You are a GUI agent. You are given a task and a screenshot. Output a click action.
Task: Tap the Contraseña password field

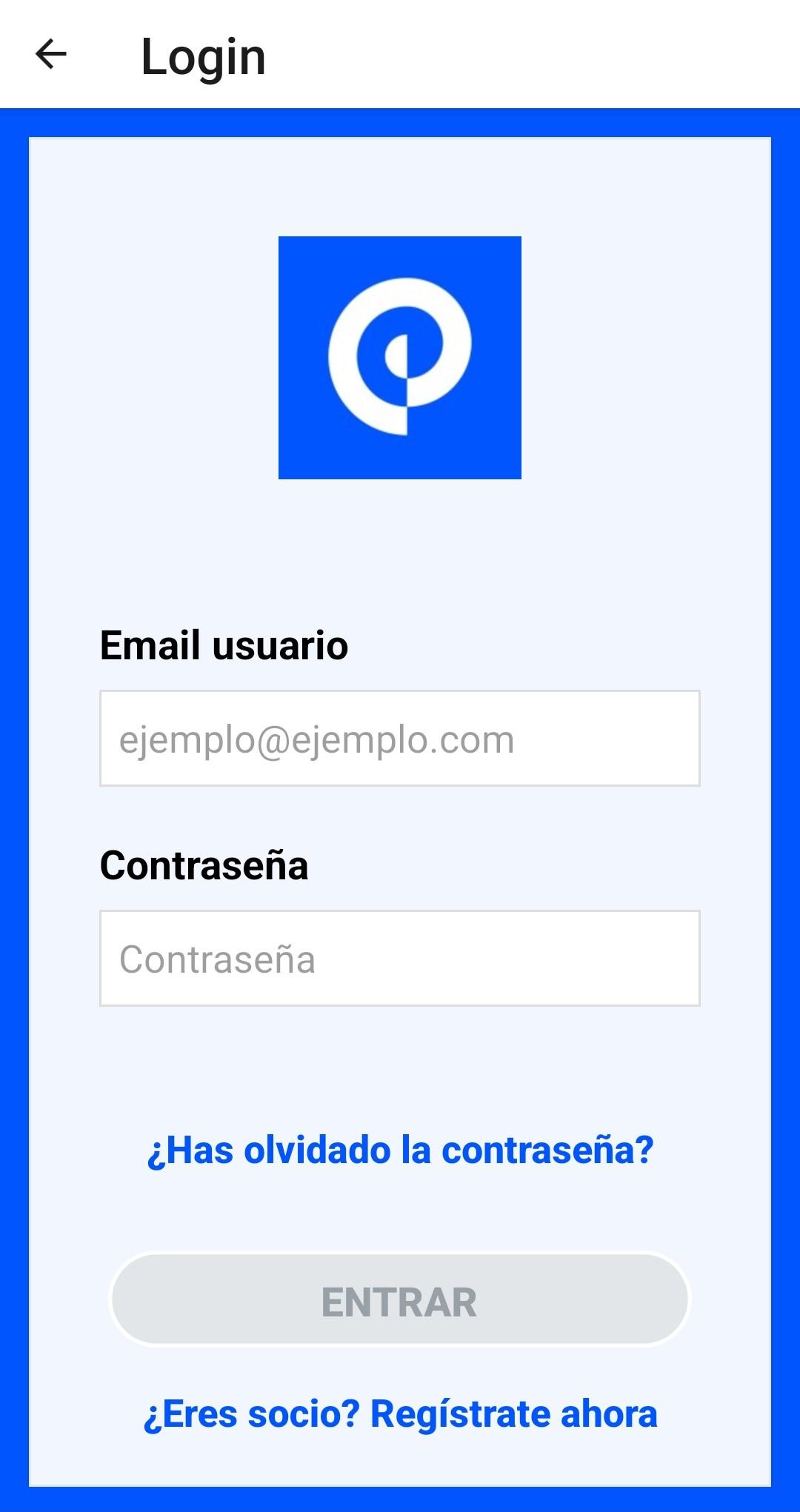coord(400,959)
